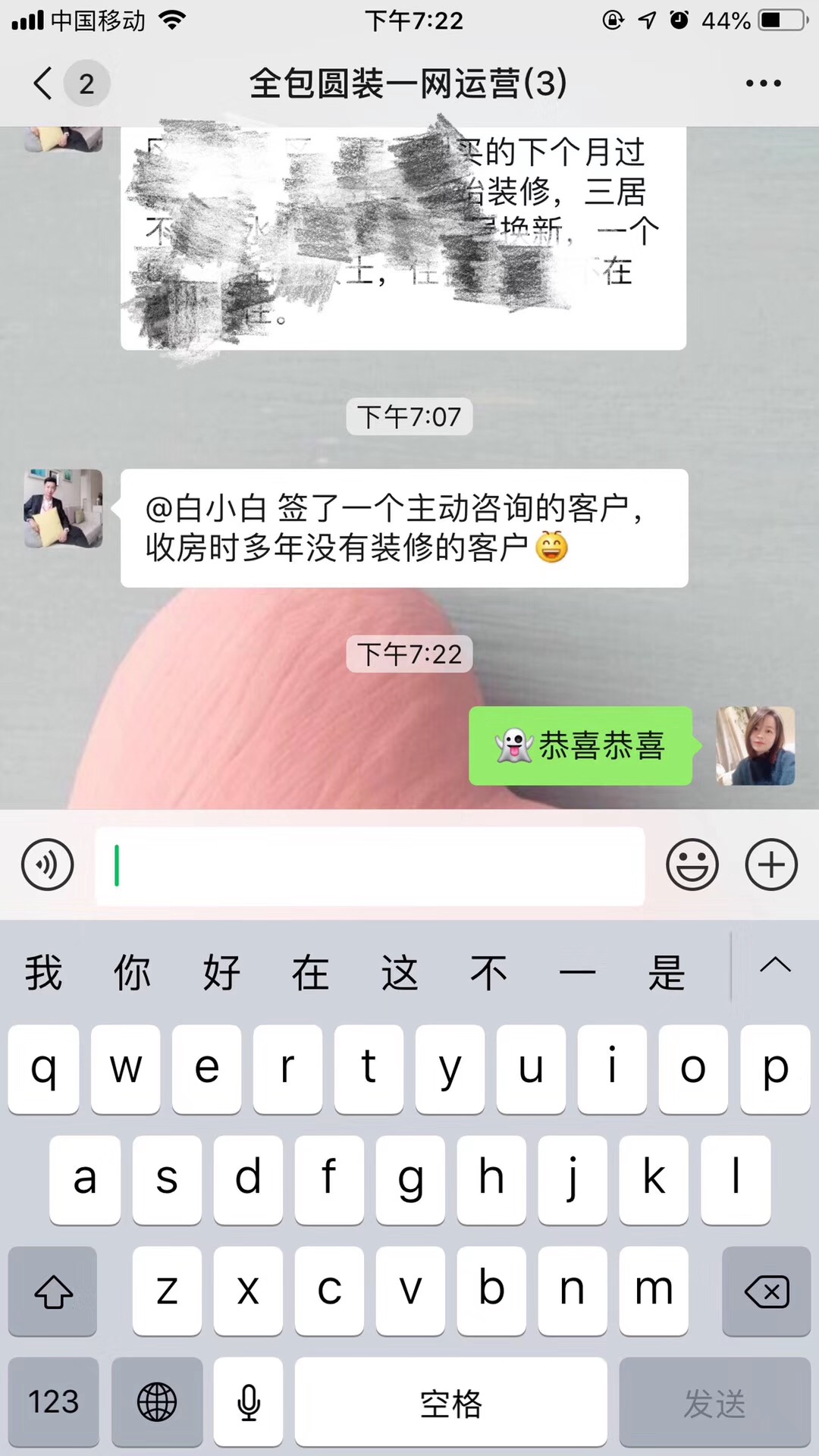The height and width of the screenshot is (1456, 819).
Task: View the profile of the man's avatar at 7:07
Action: coord(64,508)
